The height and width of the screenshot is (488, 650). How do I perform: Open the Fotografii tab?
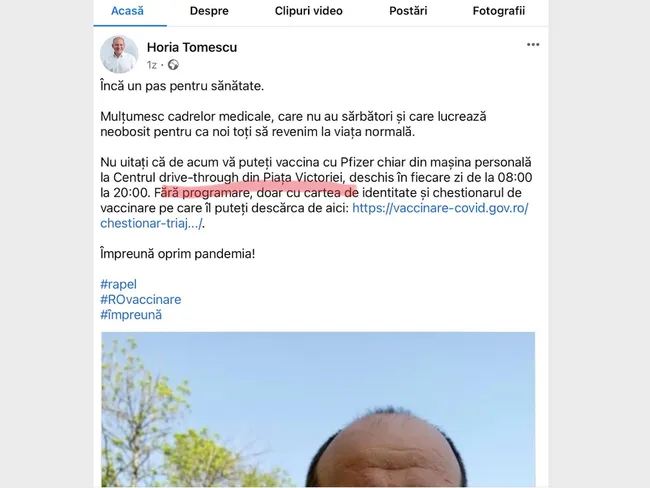pyautogui.click(x=498, y=11)
